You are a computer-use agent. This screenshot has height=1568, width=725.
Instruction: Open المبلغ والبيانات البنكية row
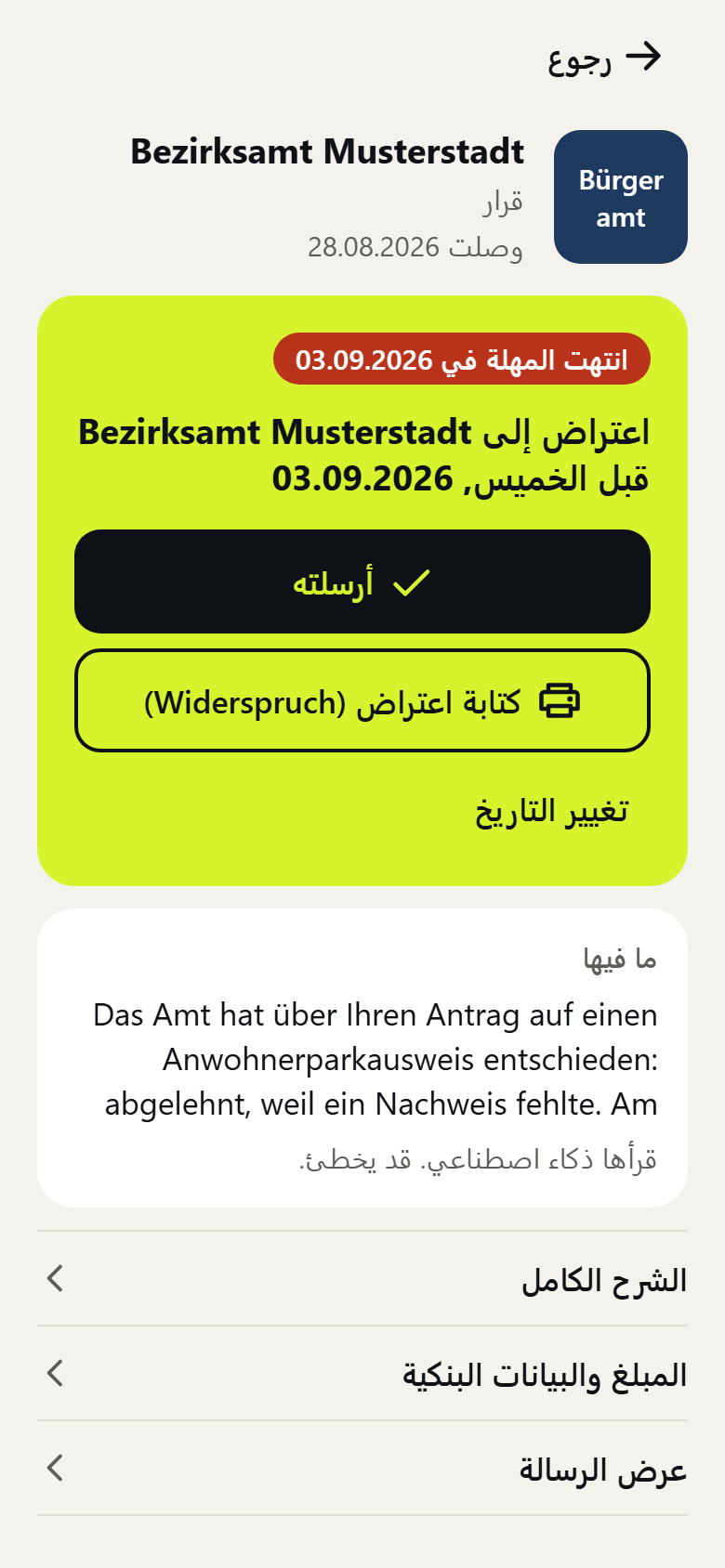pos(362,1374)
